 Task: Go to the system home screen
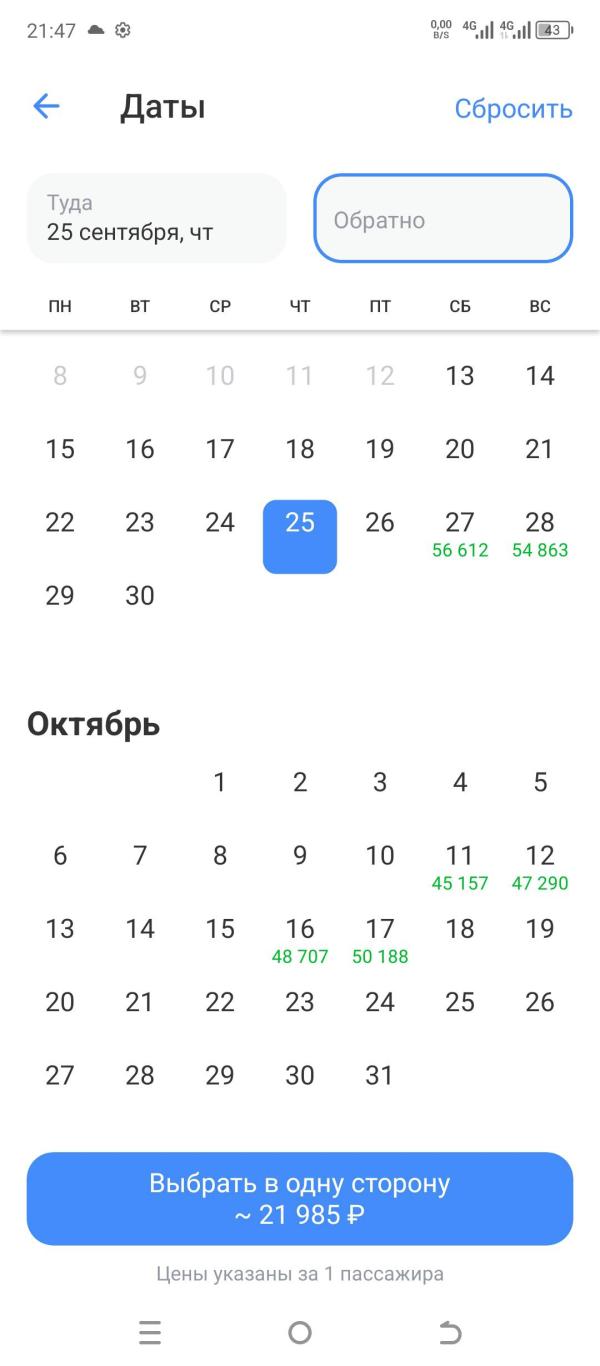(300, 1332)
